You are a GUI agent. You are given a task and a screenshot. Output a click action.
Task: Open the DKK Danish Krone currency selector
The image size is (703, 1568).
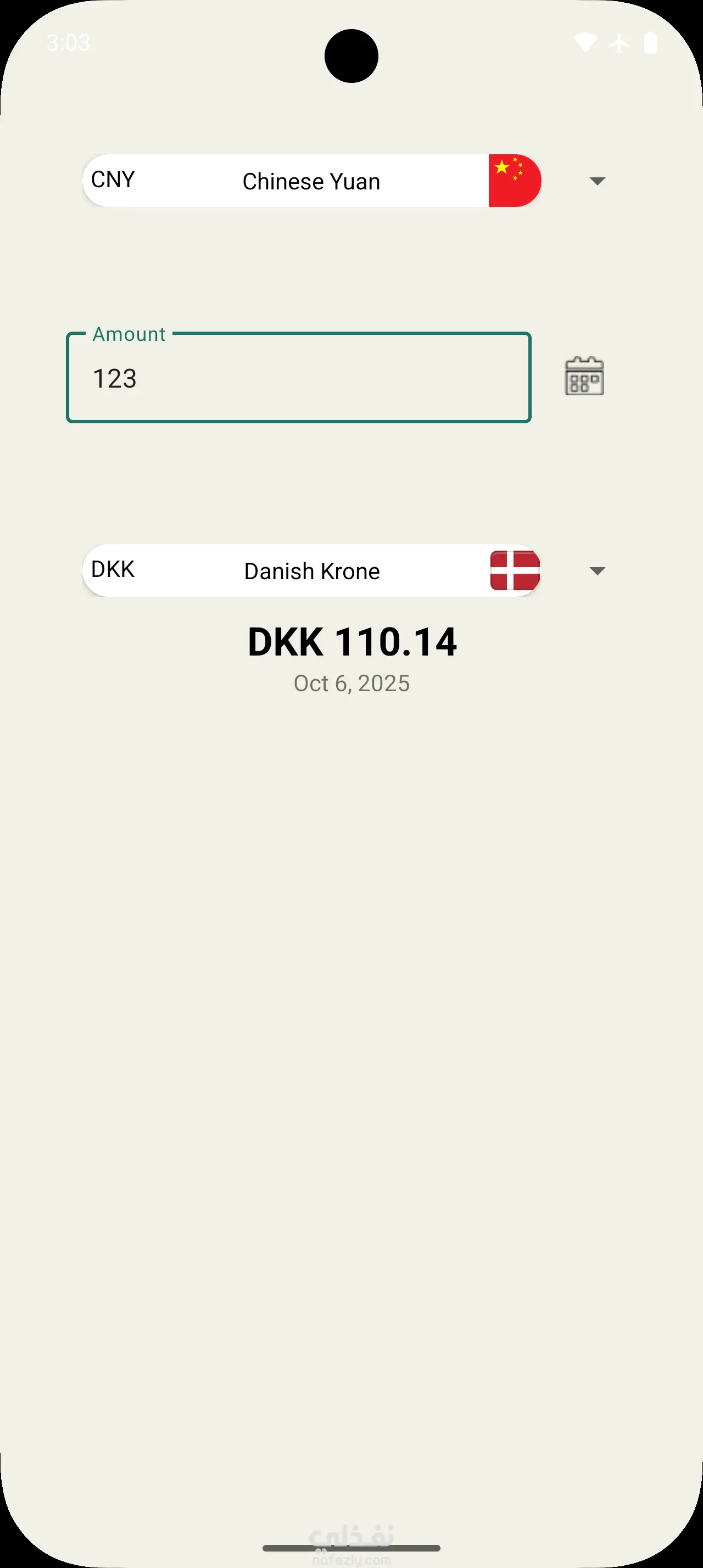click(x=311, y=570)
